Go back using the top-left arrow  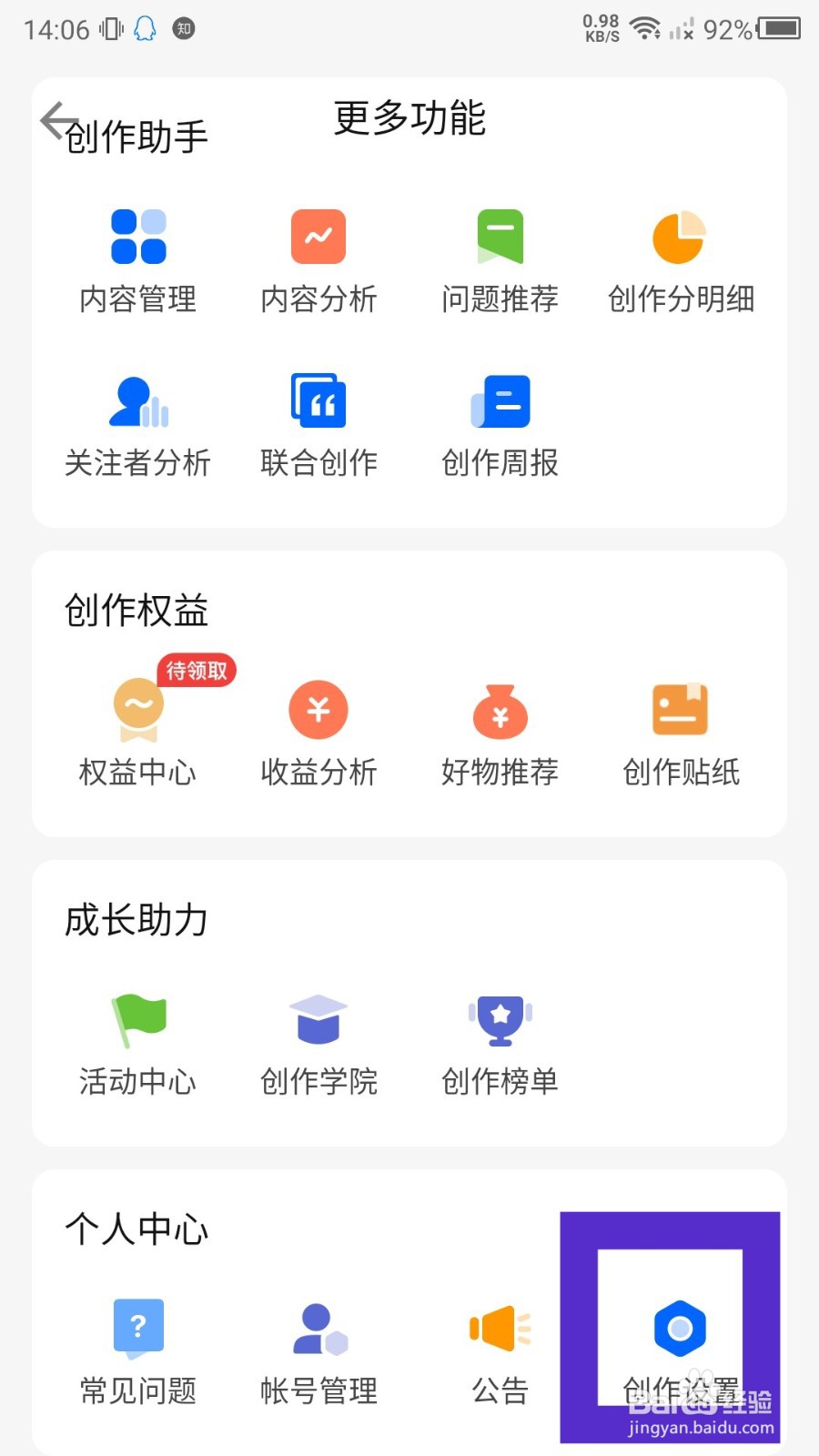(x=58, y=120)
